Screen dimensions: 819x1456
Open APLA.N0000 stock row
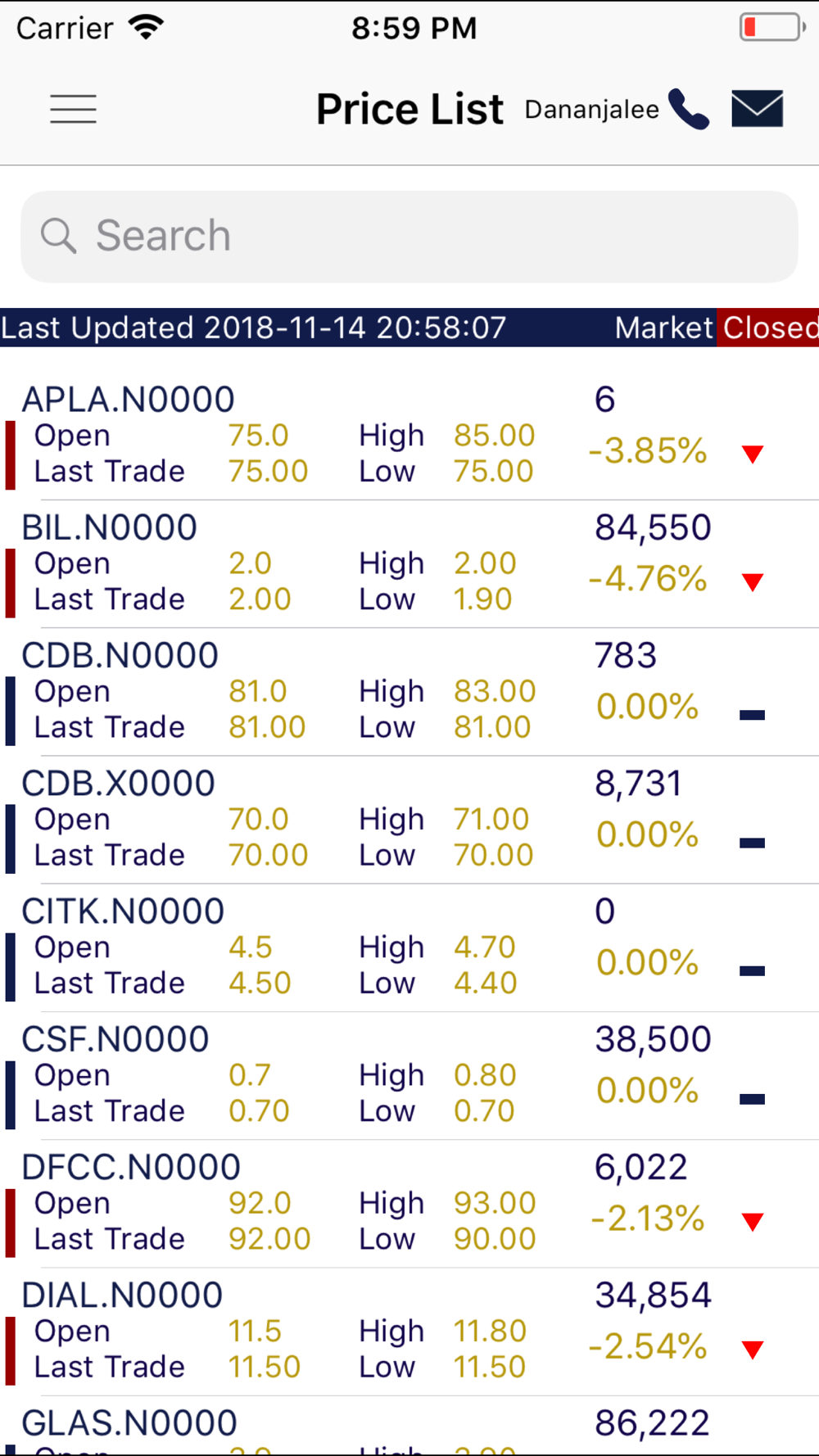(409, 436)
